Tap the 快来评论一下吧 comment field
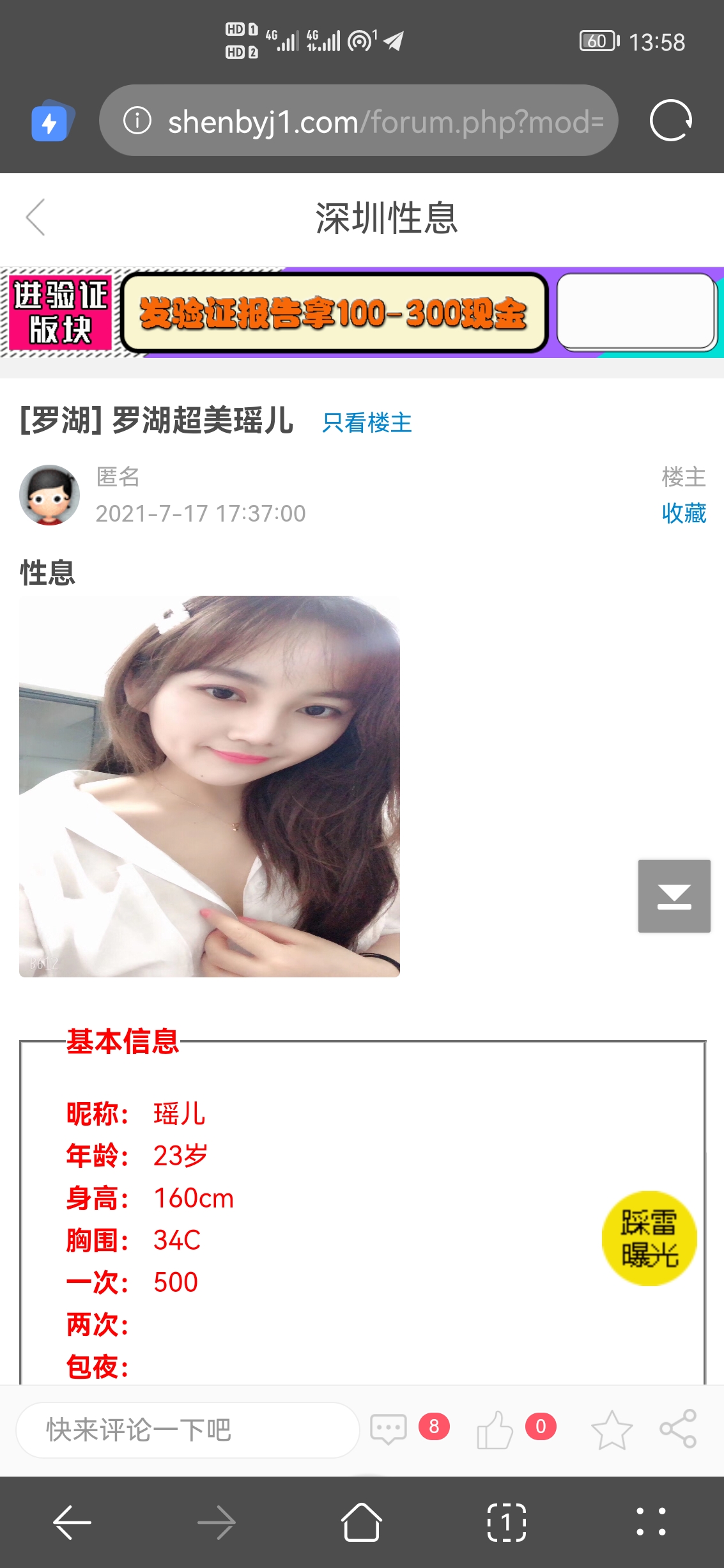 (x=187, y=1430)
